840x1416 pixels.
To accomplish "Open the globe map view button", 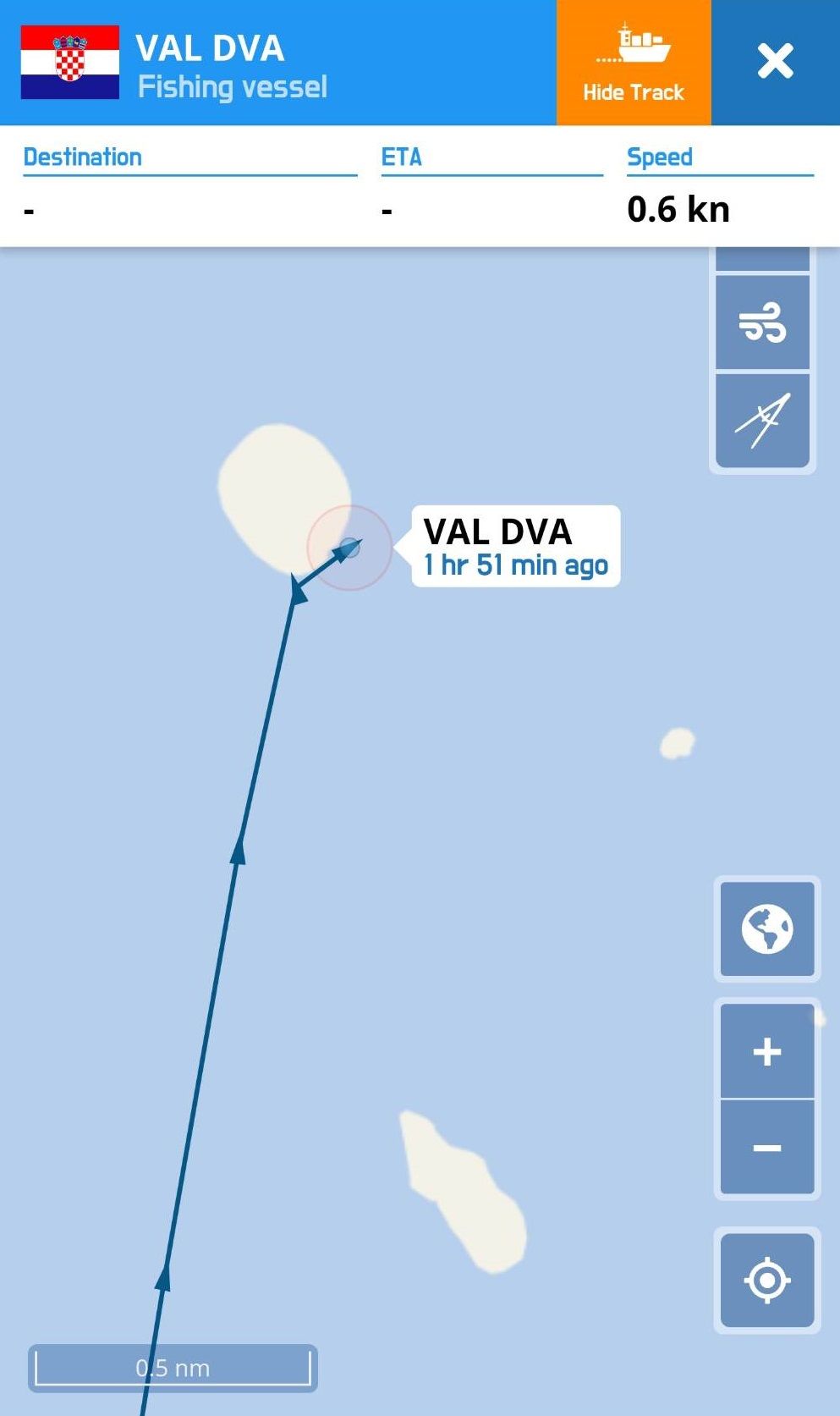I will click(x=766, y=928).
